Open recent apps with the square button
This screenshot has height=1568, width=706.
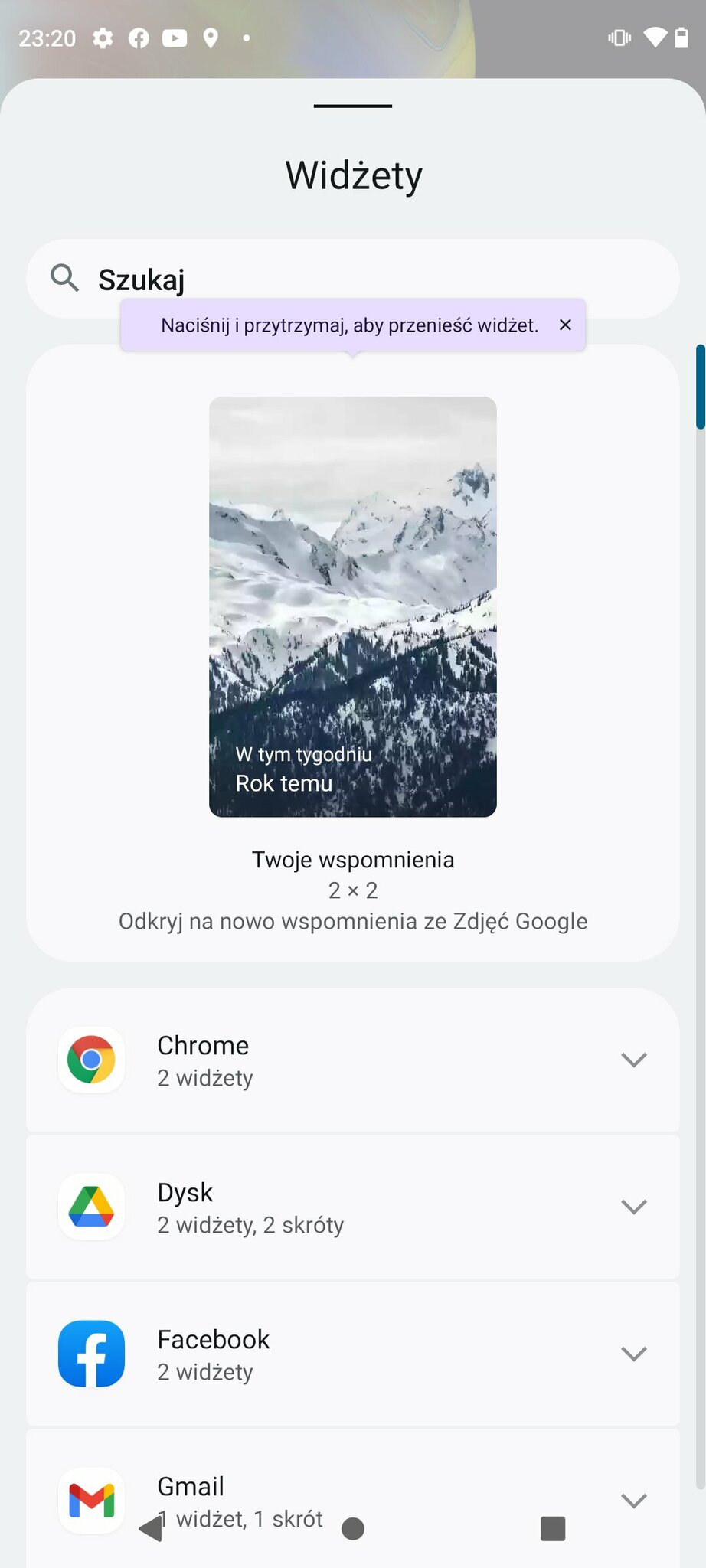pyautogui.click(x=552, y=1528)
